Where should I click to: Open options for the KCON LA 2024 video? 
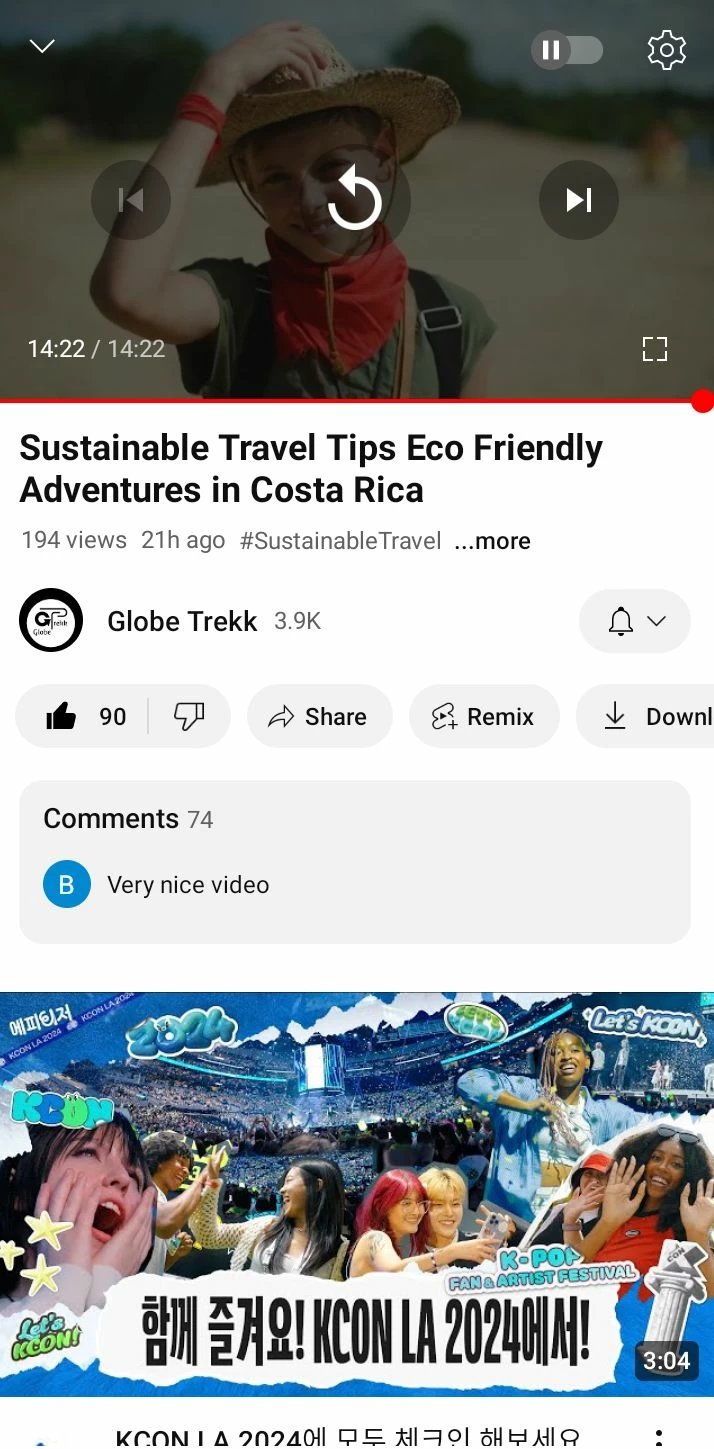pos(658,1437)
